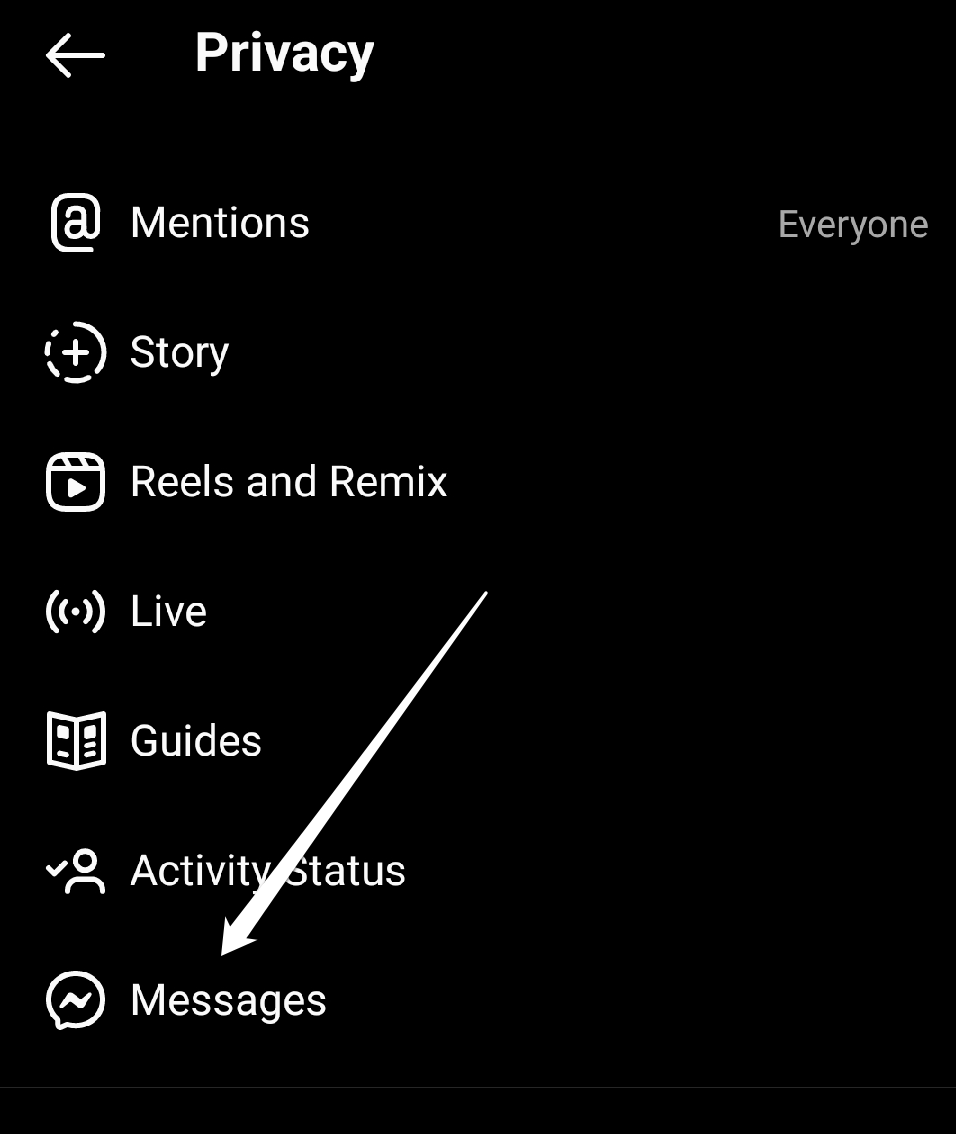Open Live privacy options
Image resolution: width=956 pixels, height=1134 pixels.
tap(168, 611)
